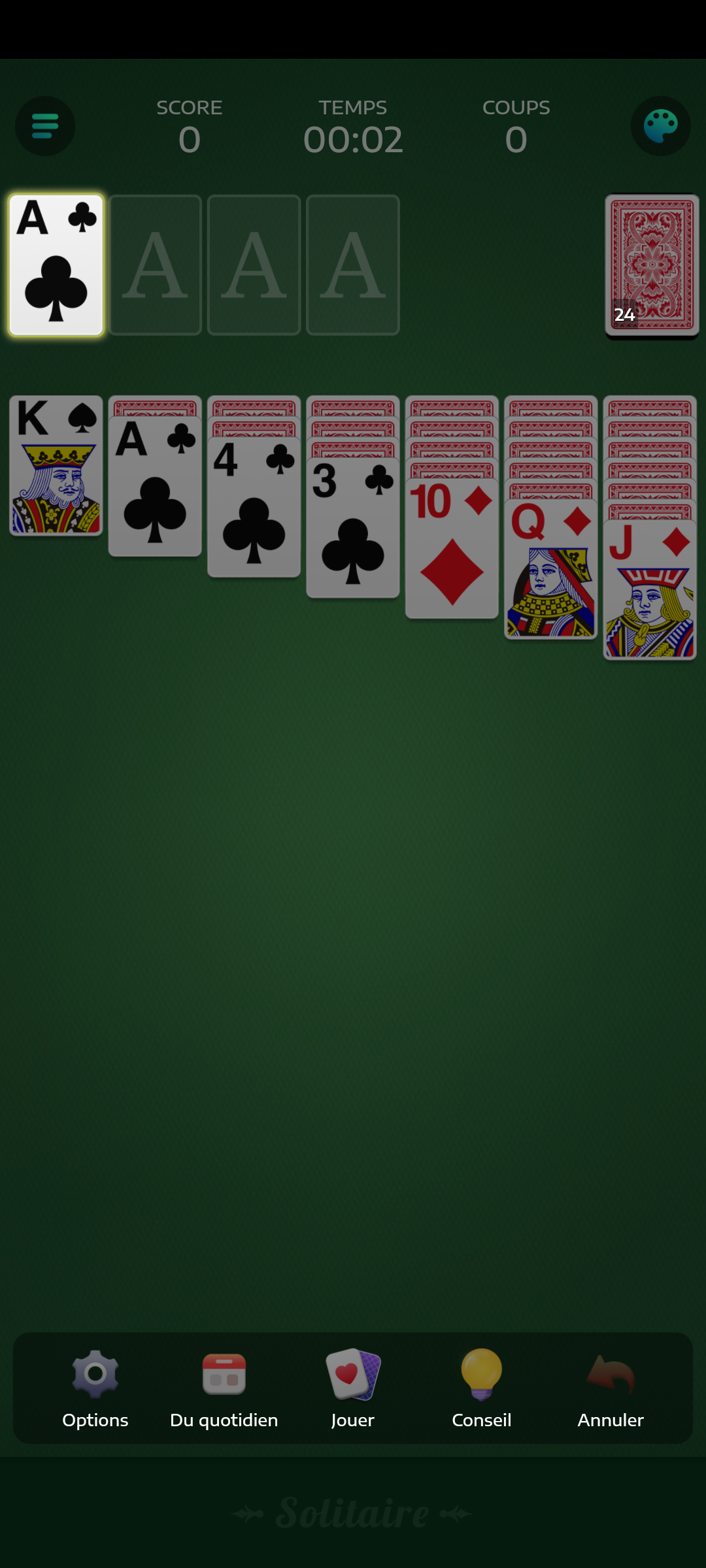The width and height of the screenshot is (706, 1568).
Task: Undo the last move with Annuler
Action: pyautogui.click(x=611, y=1389)
